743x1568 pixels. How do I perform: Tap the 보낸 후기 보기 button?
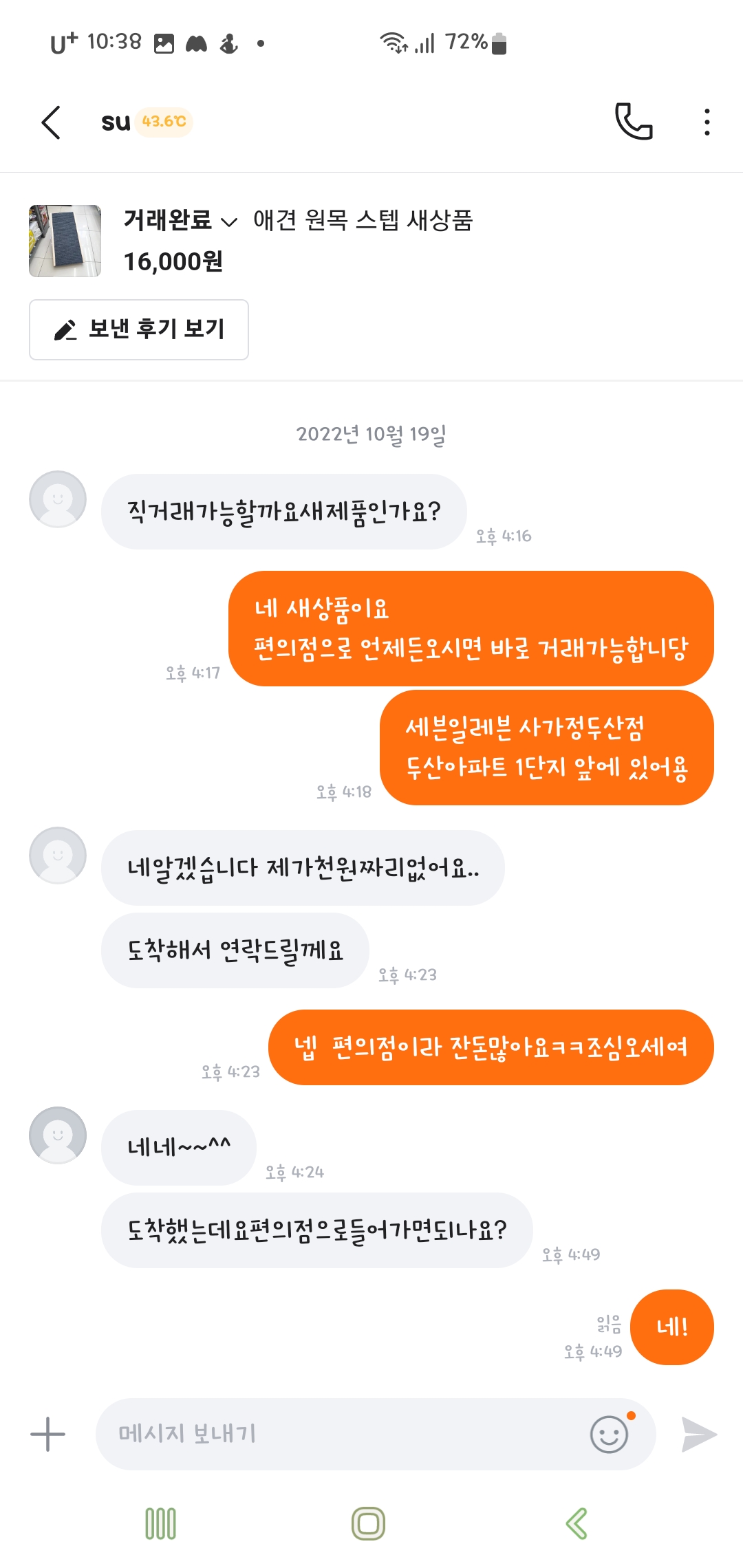pyautogui.click(x=139, y=329)
